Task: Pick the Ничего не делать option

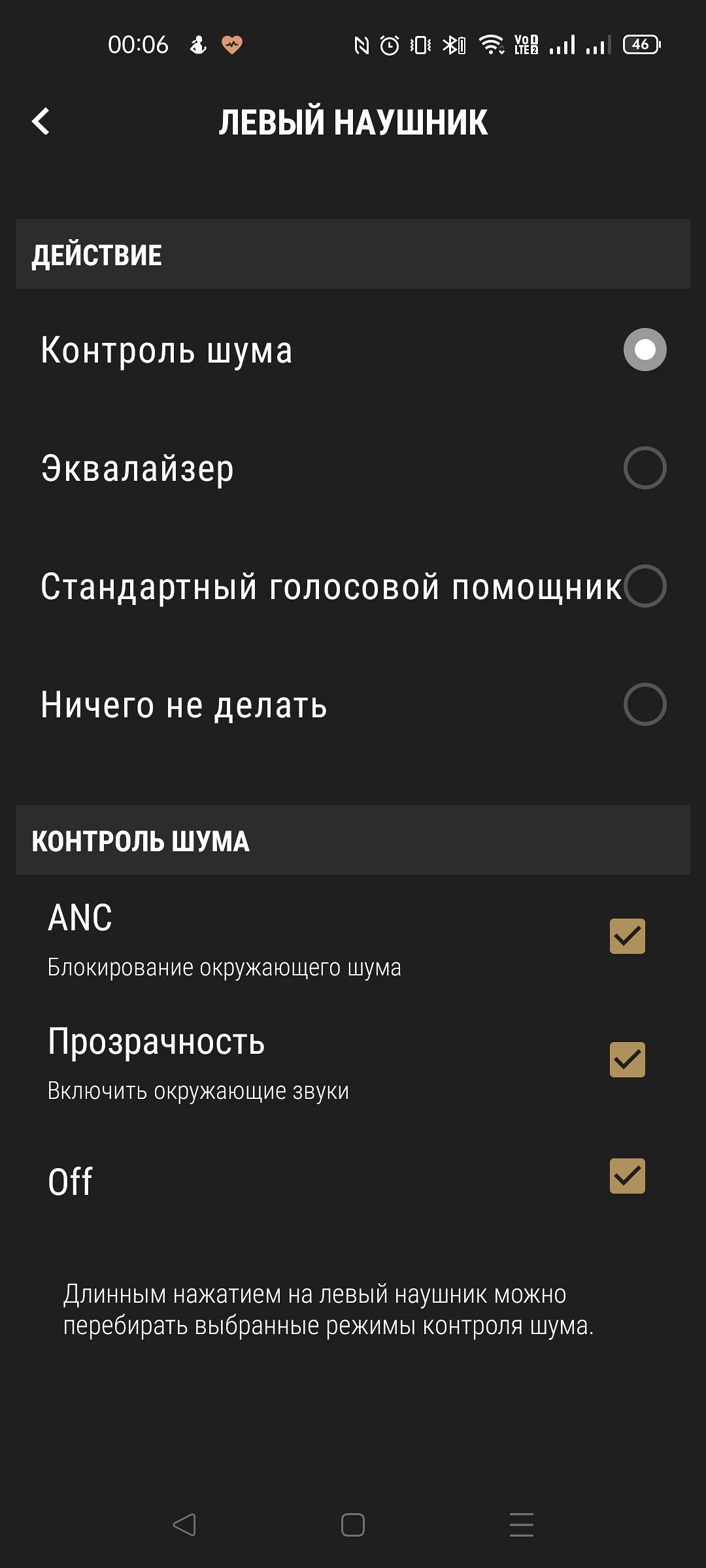Action: 645,704
